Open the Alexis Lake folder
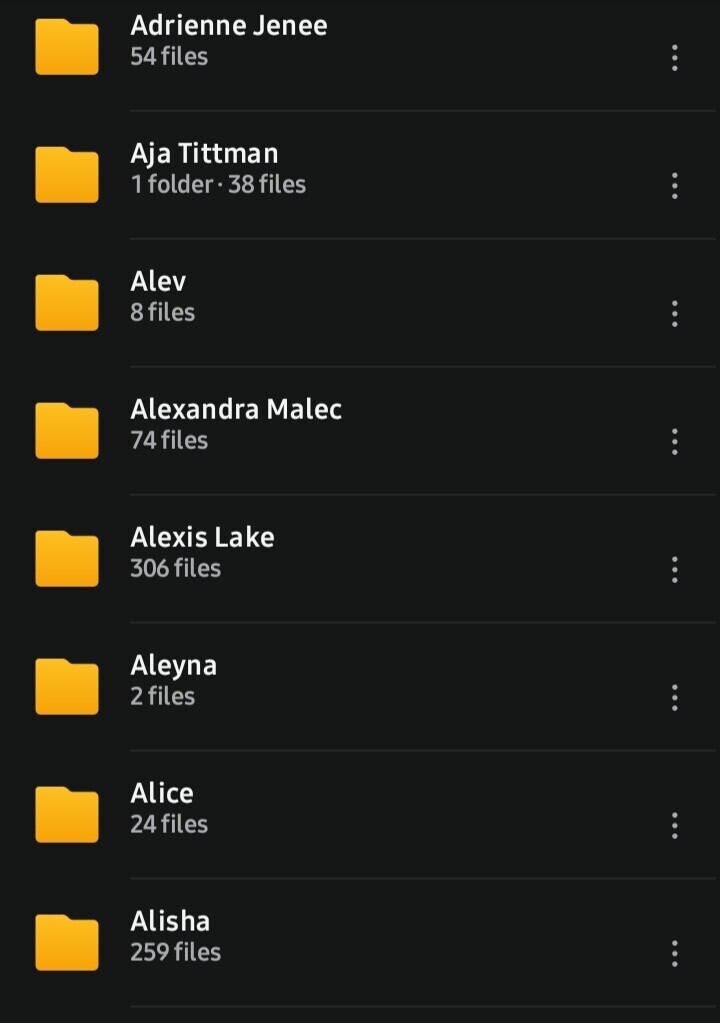 202,552
